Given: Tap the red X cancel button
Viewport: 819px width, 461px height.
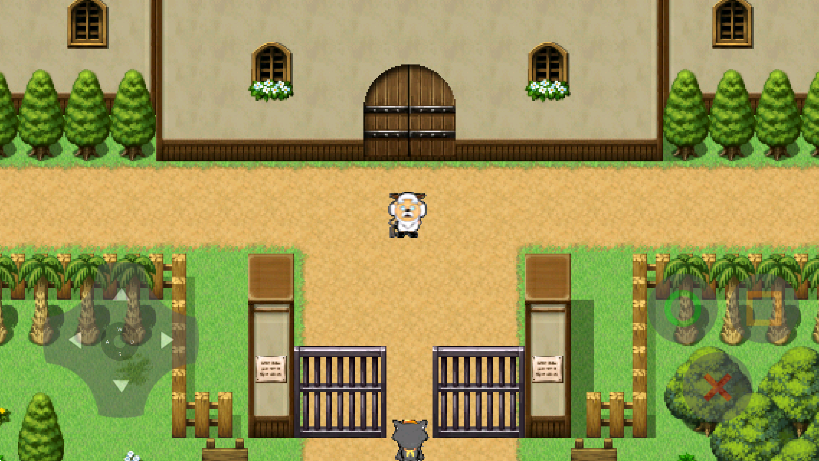Looking at the screenshot, I should (x=717, y=385).
